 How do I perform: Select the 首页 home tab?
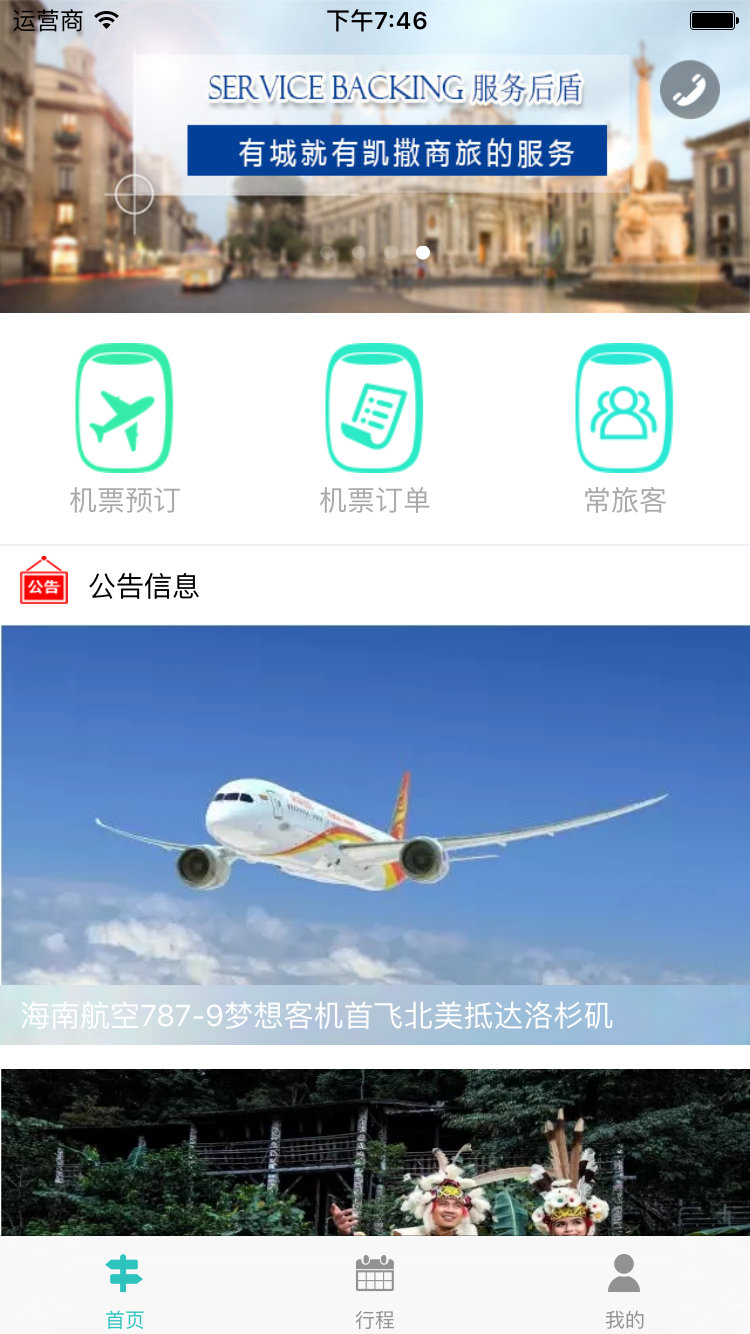click(x=125, y=1290)
